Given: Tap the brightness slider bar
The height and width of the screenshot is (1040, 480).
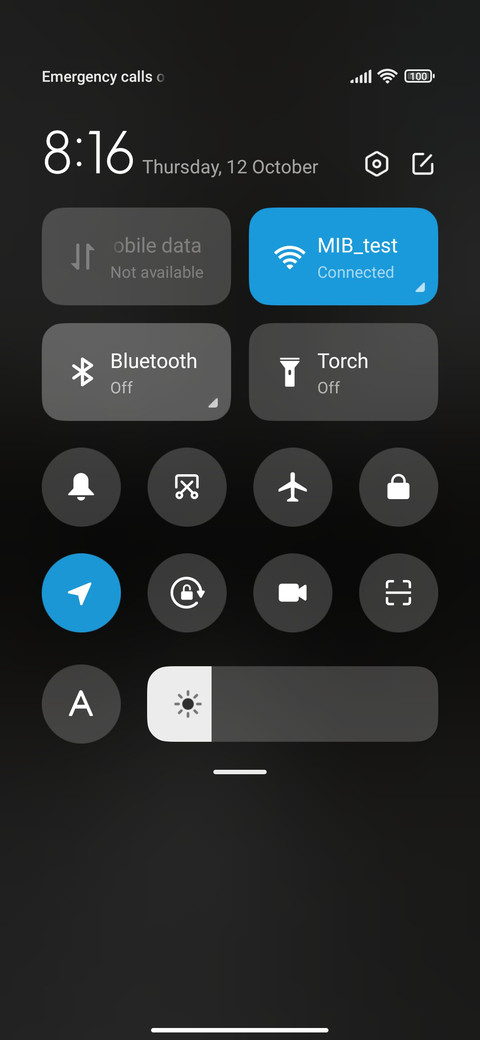Looking at the screenshot, I should point(292,704).
